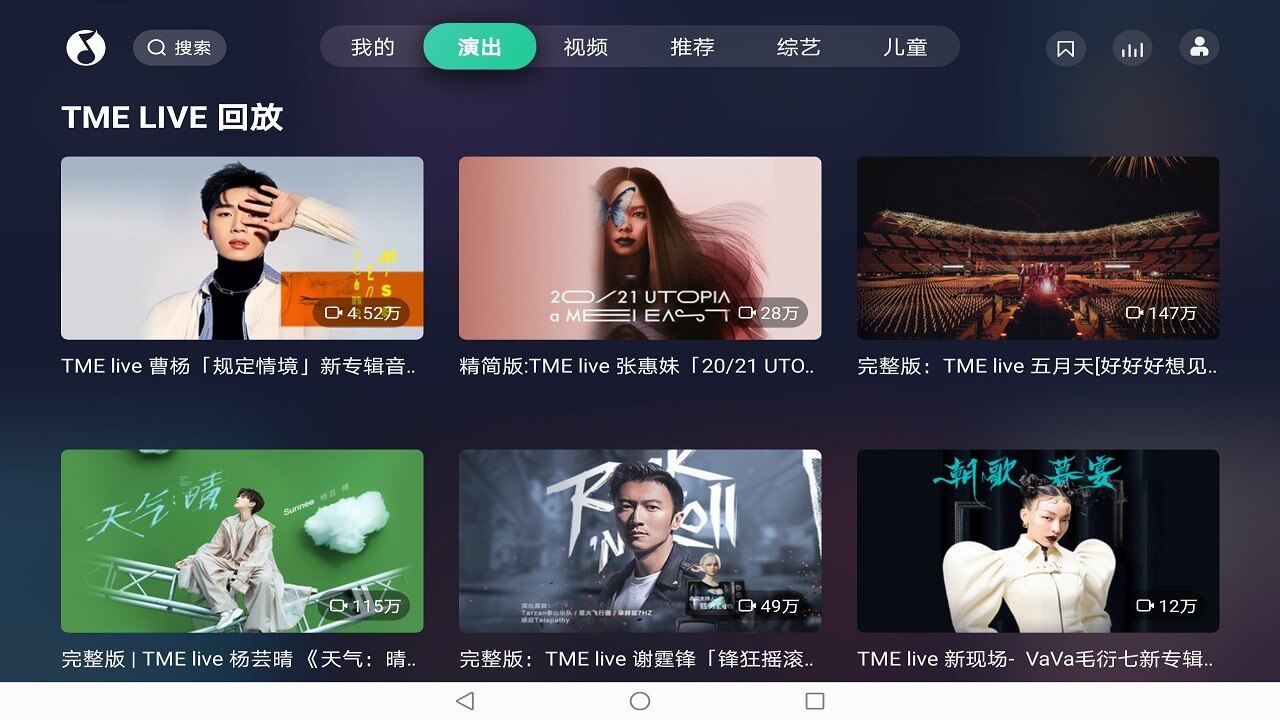Open 张惠妹 20/21 UTOPIA replay

(x=640, y=248)
